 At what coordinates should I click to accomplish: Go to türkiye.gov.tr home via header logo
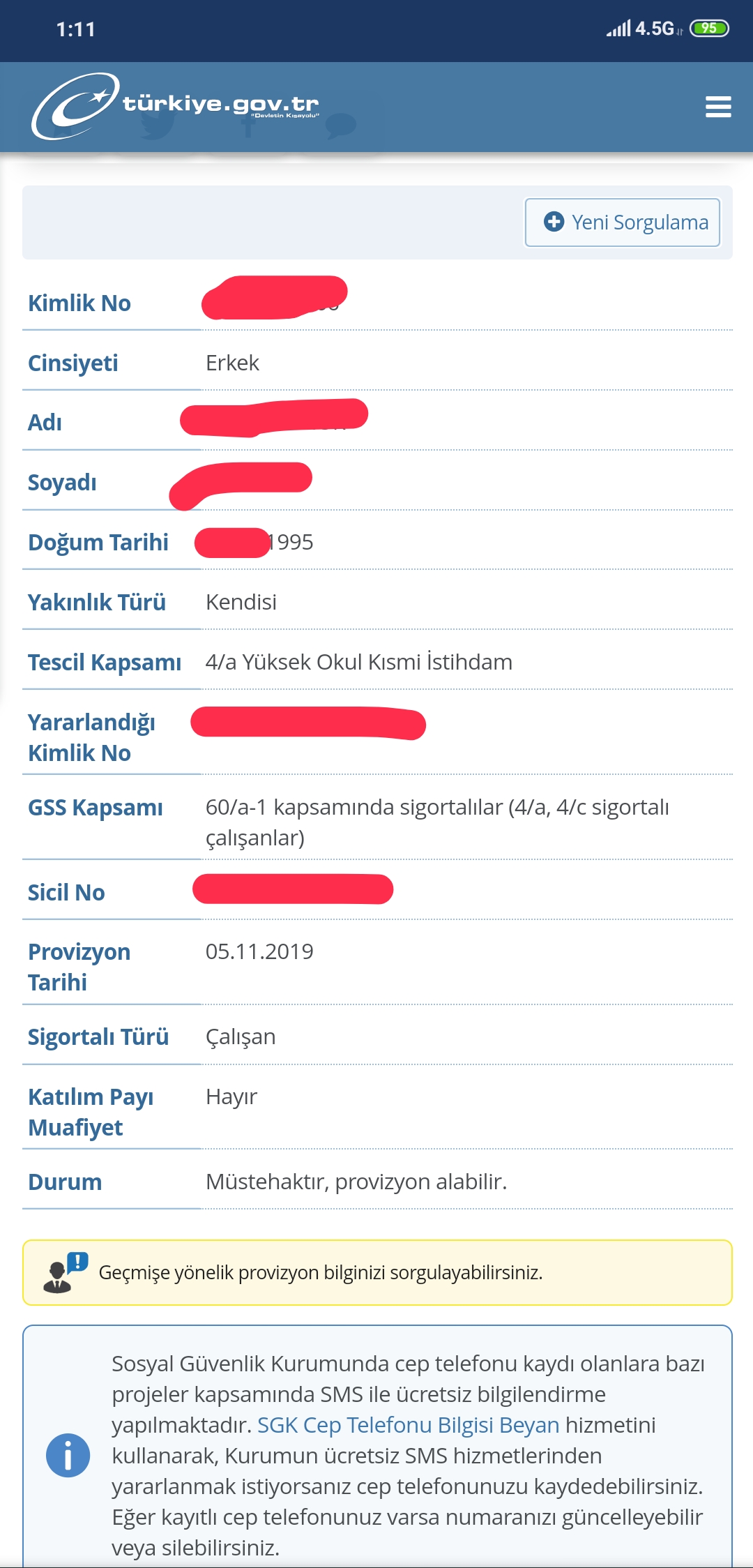point(176,106)
